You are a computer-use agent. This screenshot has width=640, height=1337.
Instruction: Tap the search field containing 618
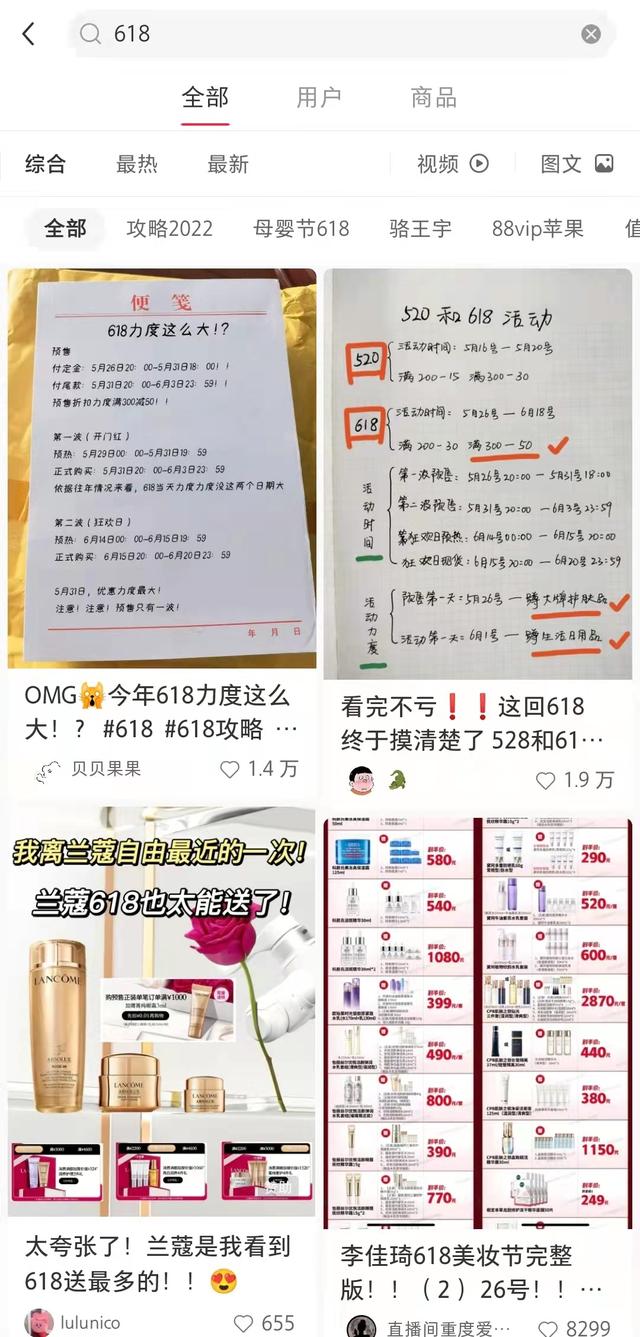pos(330,34)
